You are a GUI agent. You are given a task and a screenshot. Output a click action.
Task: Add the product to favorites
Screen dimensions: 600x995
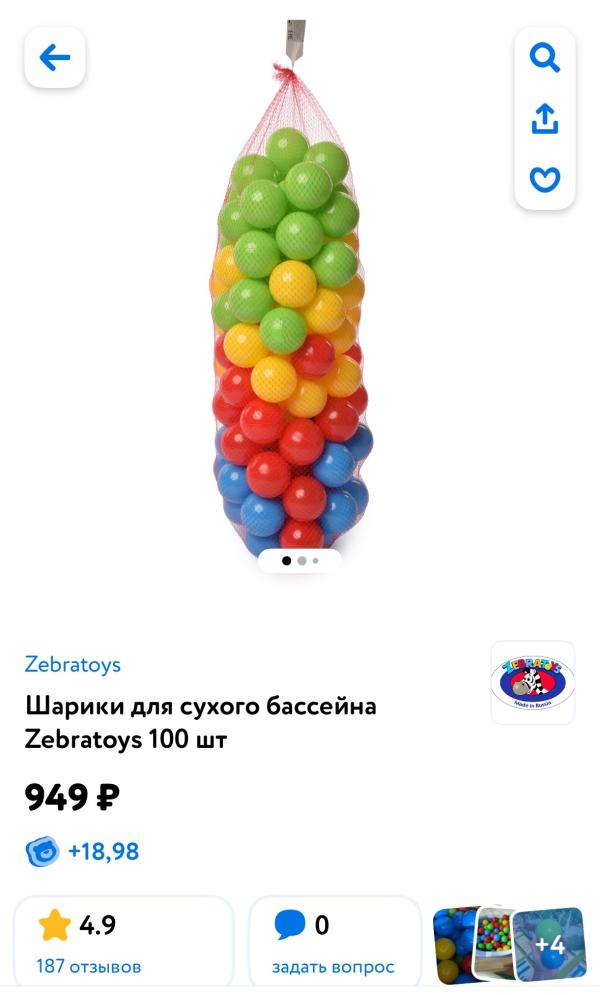point(544,179)
